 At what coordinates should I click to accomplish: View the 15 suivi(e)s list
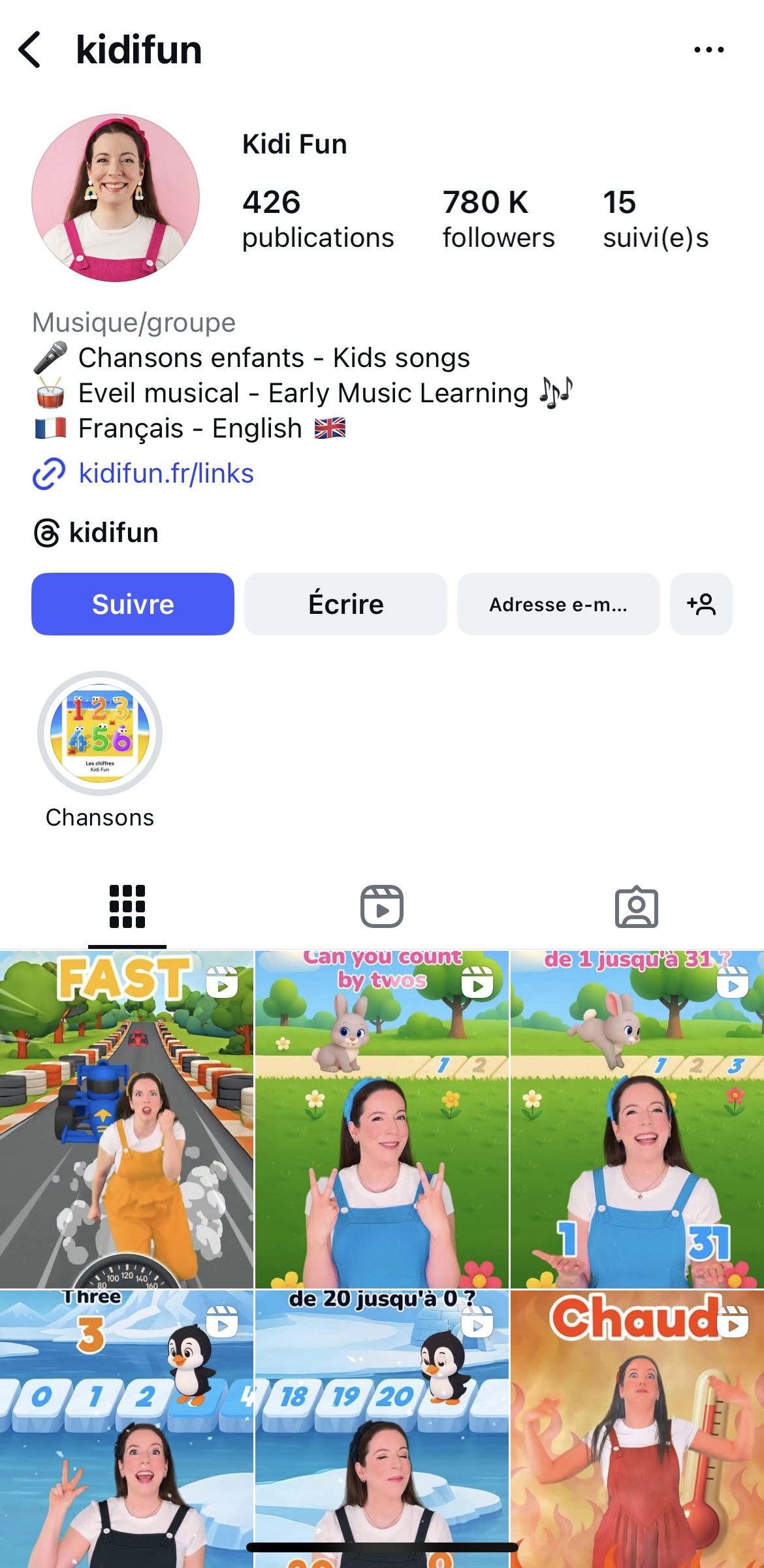(655, 219)
